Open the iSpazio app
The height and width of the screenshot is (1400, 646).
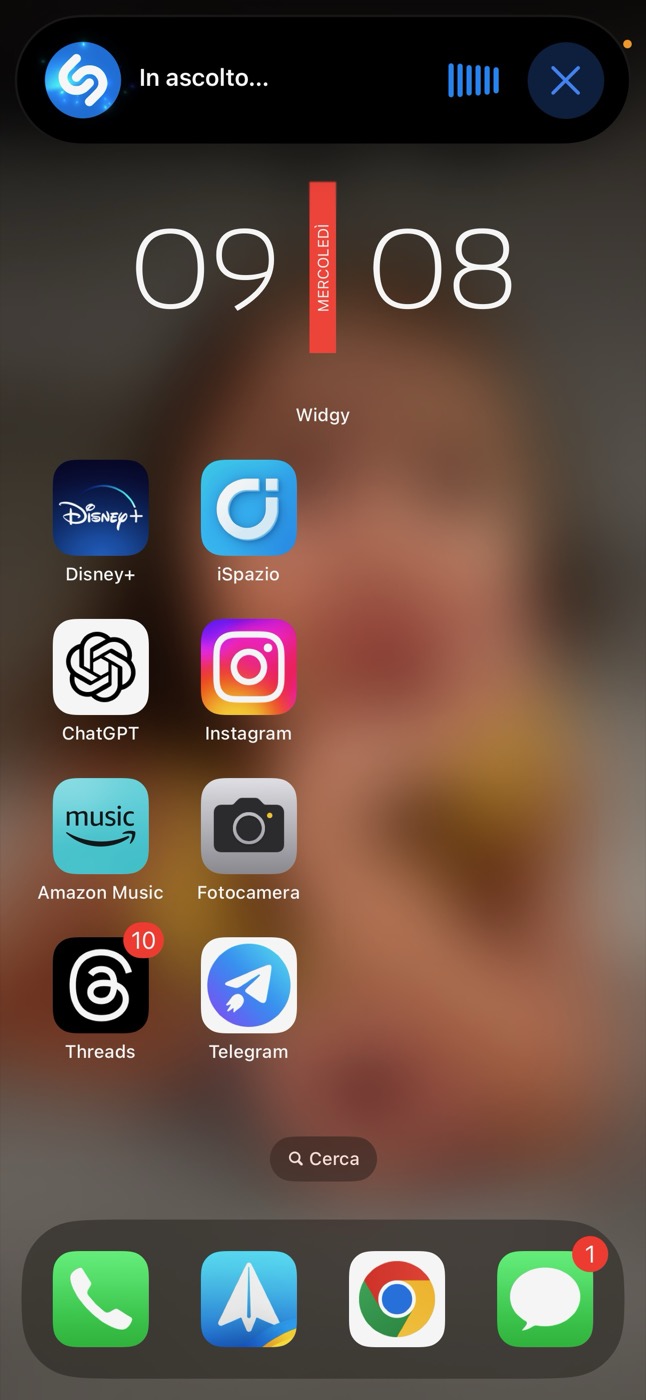(x=249, y=508)
